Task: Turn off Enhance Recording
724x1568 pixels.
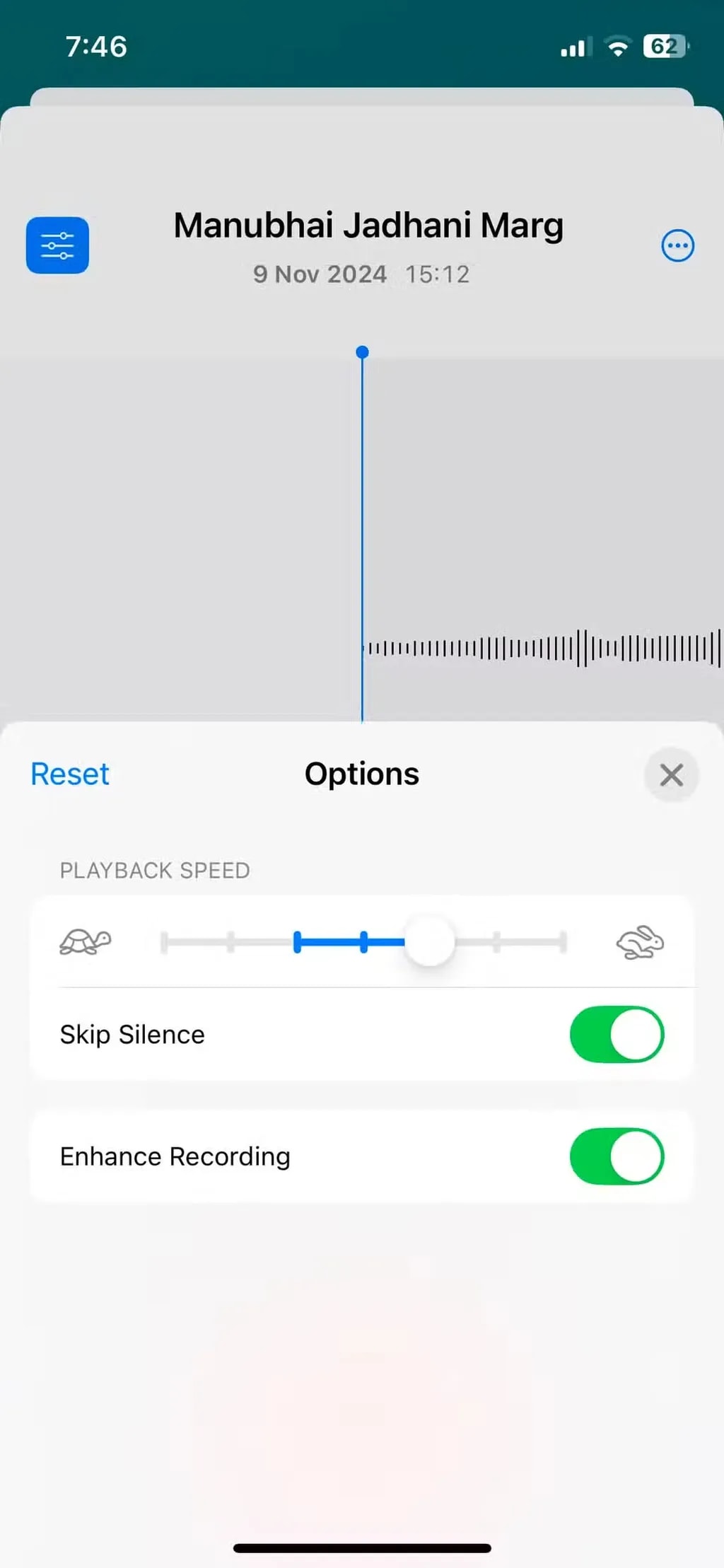Action: (616, 1156)
